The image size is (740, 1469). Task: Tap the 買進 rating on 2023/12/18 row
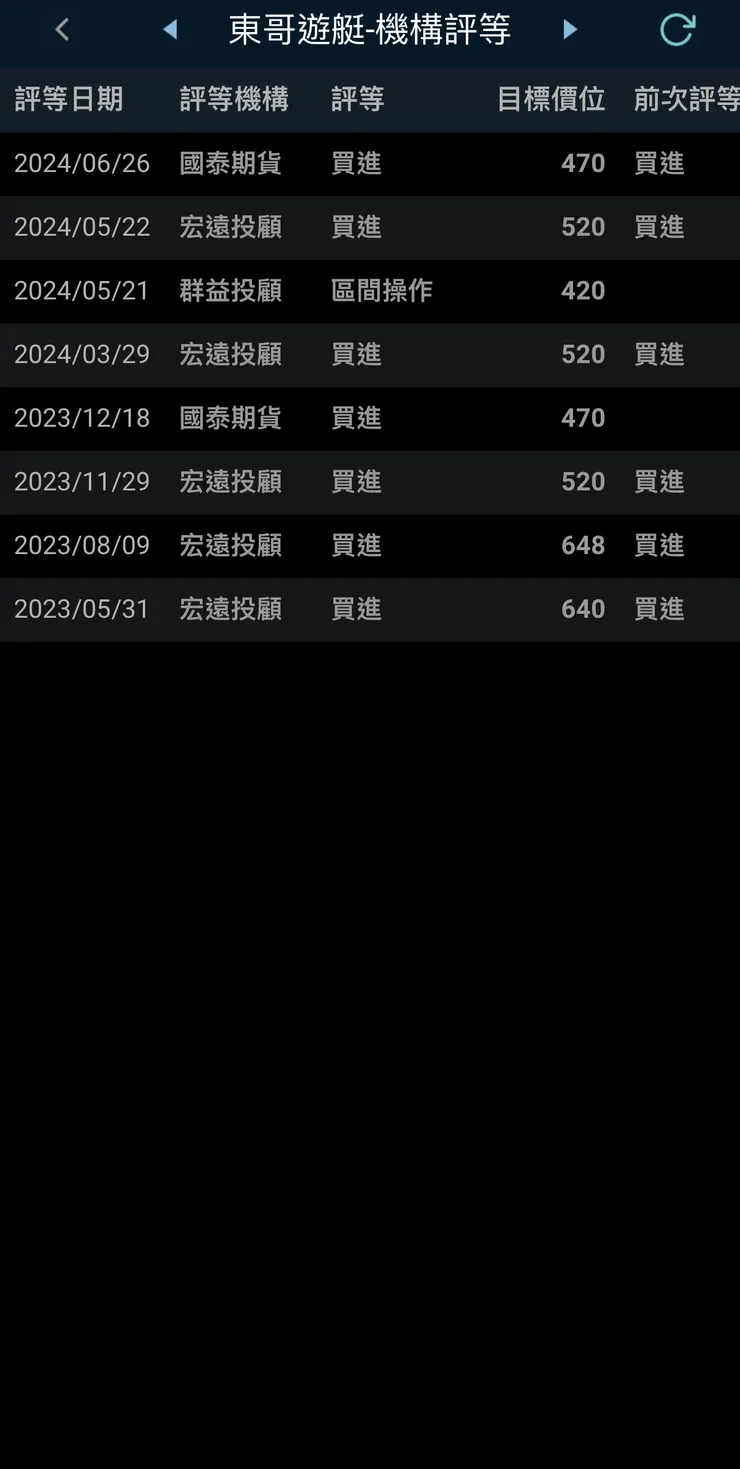point(356,418)
